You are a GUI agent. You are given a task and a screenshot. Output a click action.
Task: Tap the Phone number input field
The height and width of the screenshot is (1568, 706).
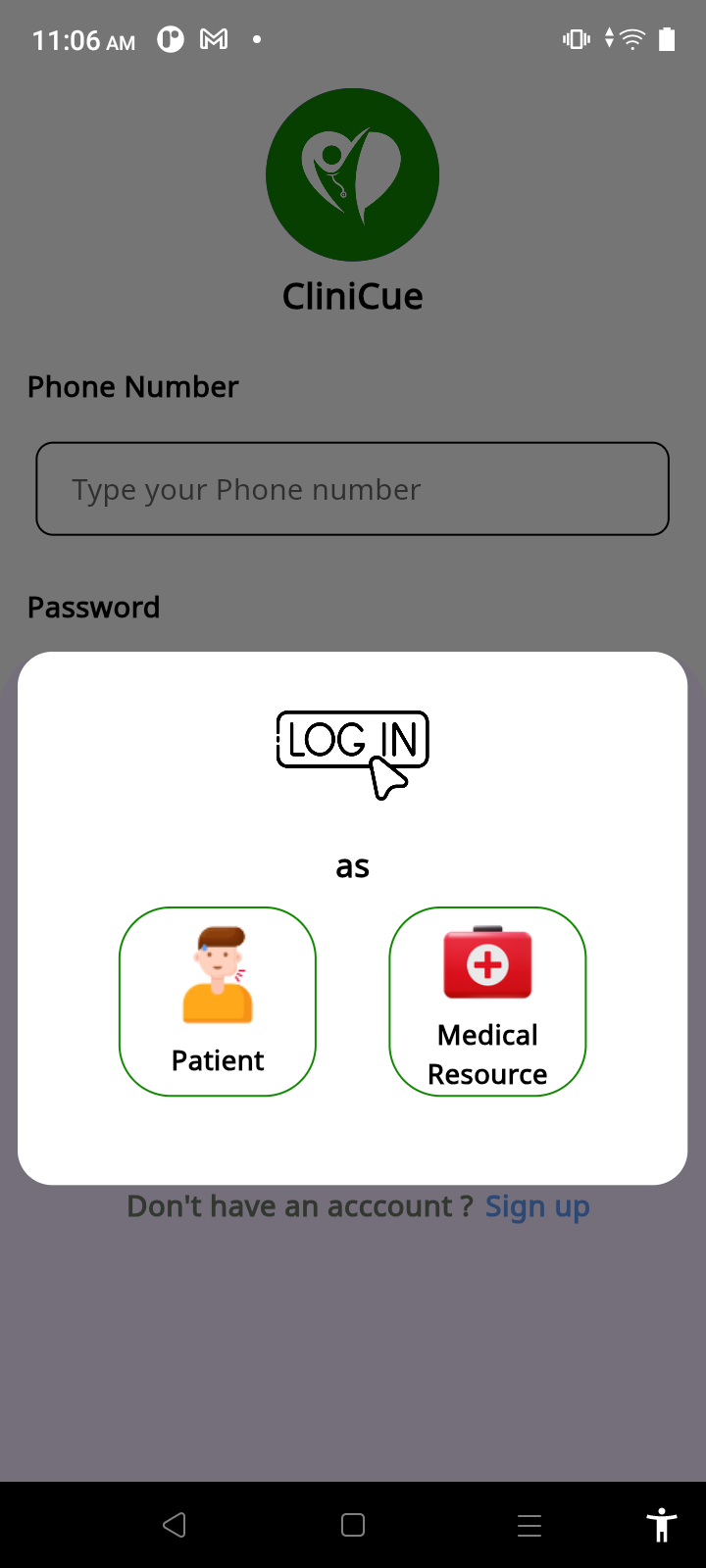352,489
